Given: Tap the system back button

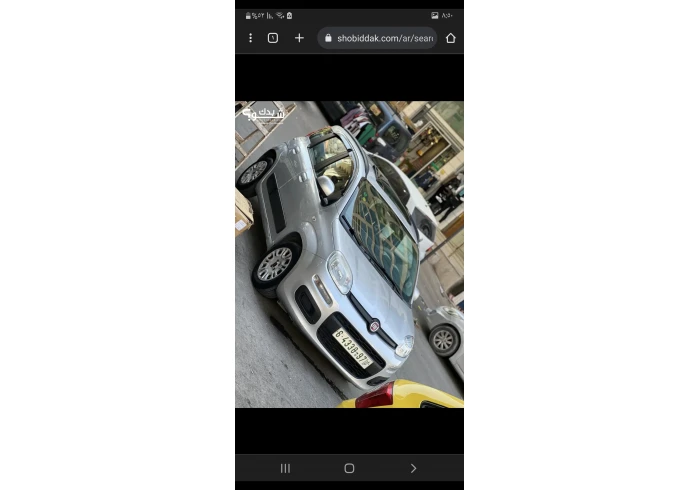Looking at the screenshot, I should [x=413, y=468].
